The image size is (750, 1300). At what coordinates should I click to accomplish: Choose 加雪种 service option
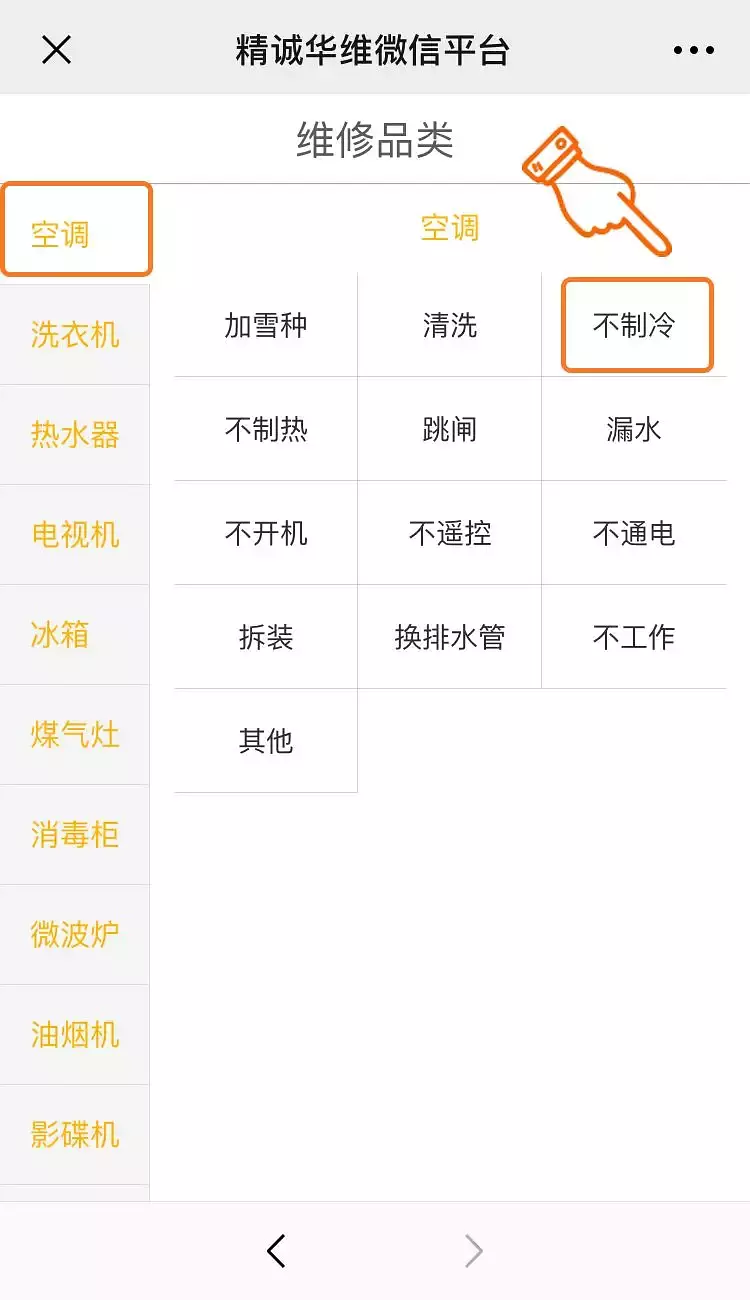266,325
